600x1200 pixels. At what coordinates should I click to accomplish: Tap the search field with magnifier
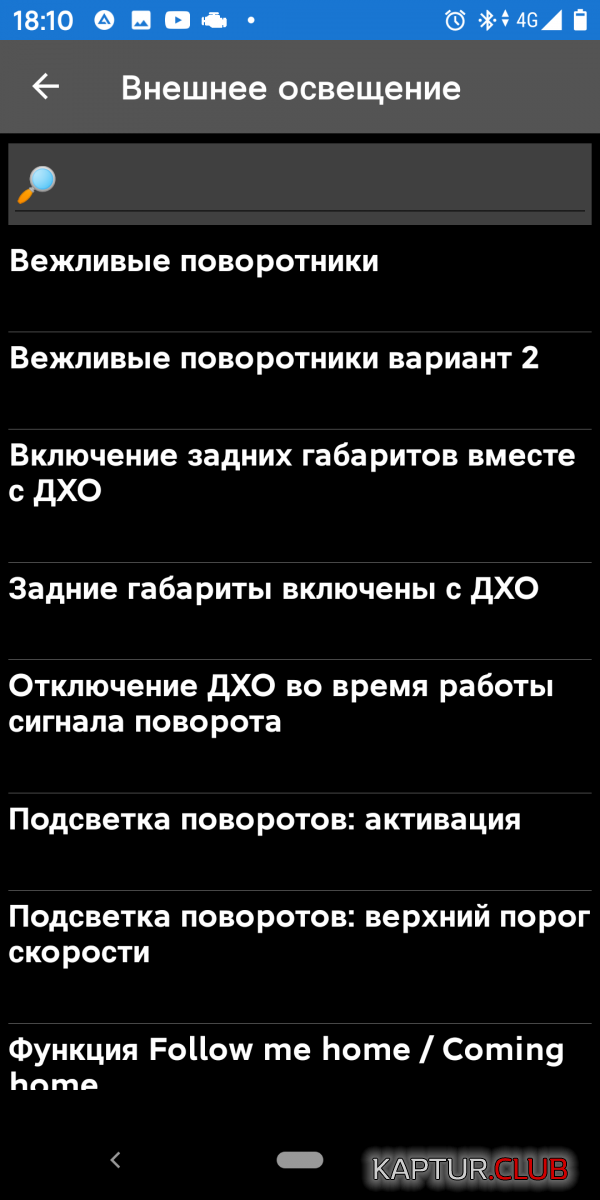click(300, 183)
